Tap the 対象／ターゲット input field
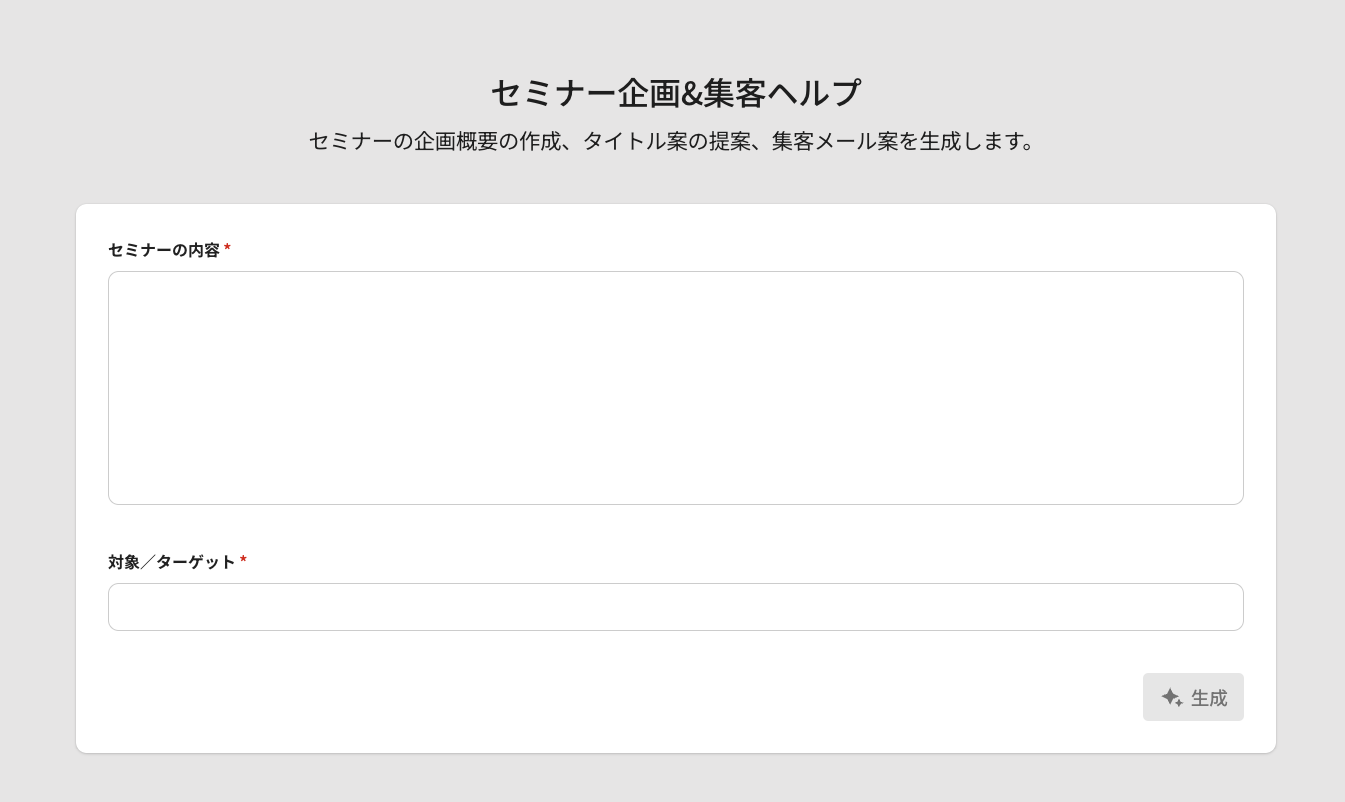 coord(675,607)
